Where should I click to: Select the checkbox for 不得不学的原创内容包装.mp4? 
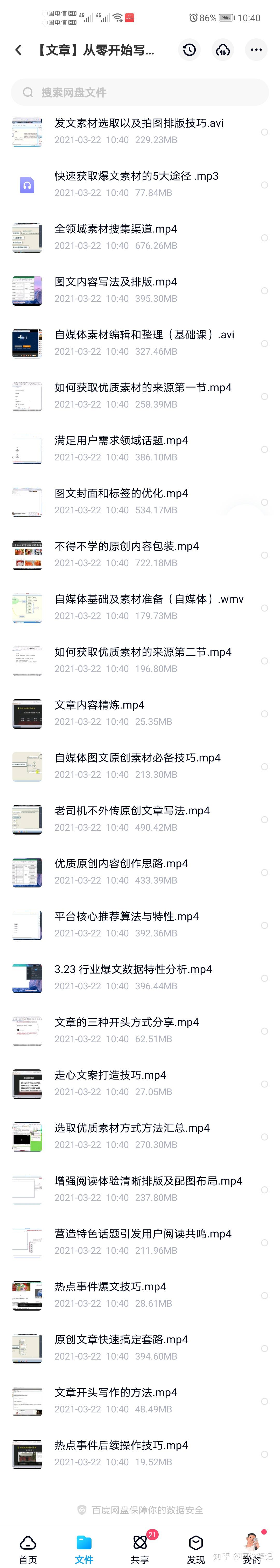point(264,555)
